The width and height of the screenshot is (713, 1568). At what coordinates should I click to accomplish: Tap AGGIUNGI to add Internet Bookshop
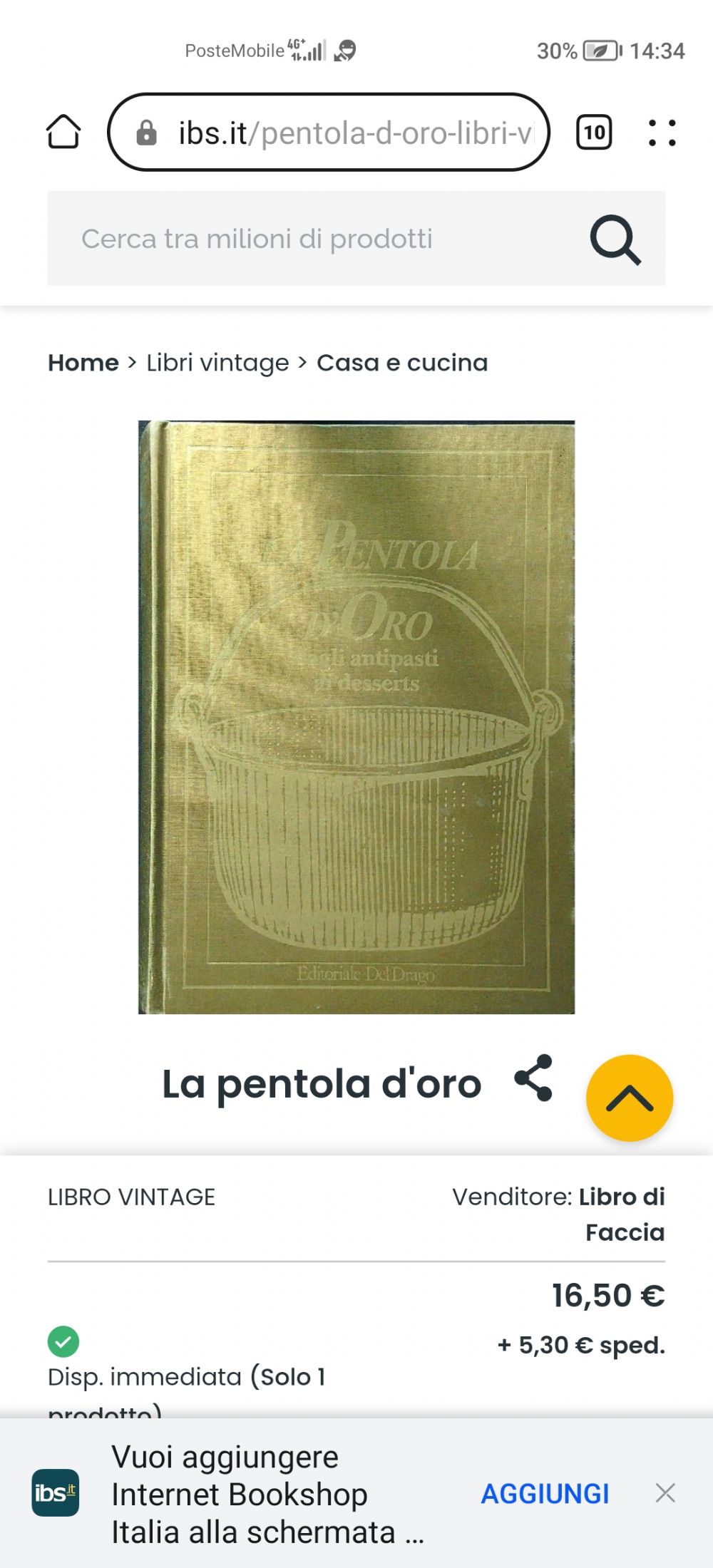pyautogui.click(x=545, y=1494)
